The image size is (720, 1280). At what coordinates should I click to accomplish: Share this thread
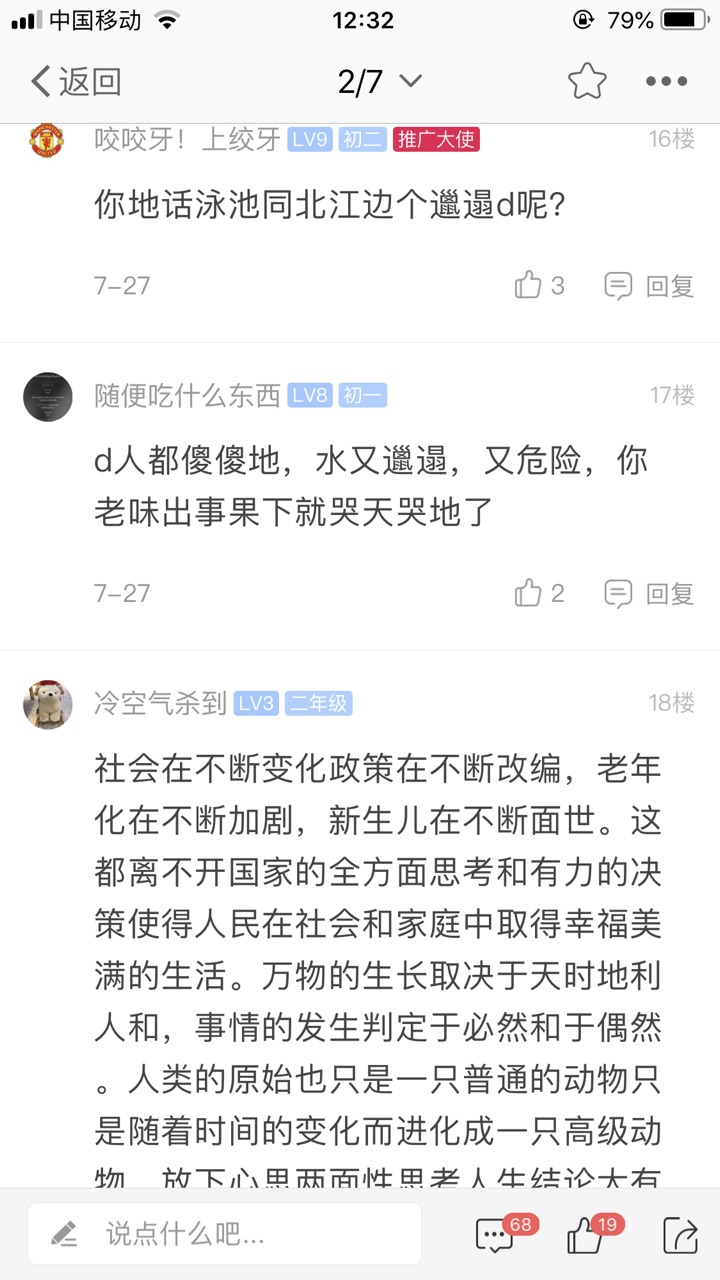click(680, 1235)
